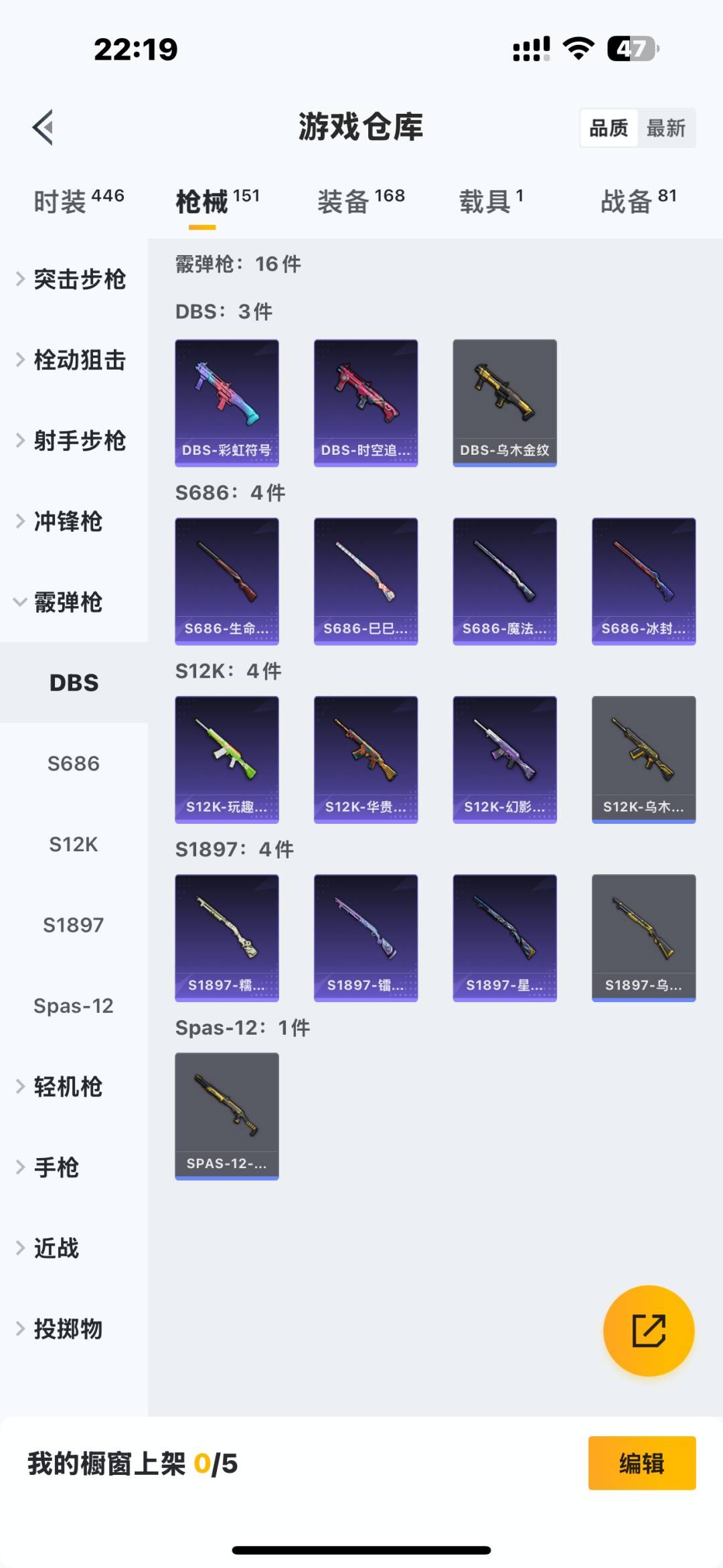
Task: Open the S1897-糯 shotgun skin
Action: pos(227,936)
